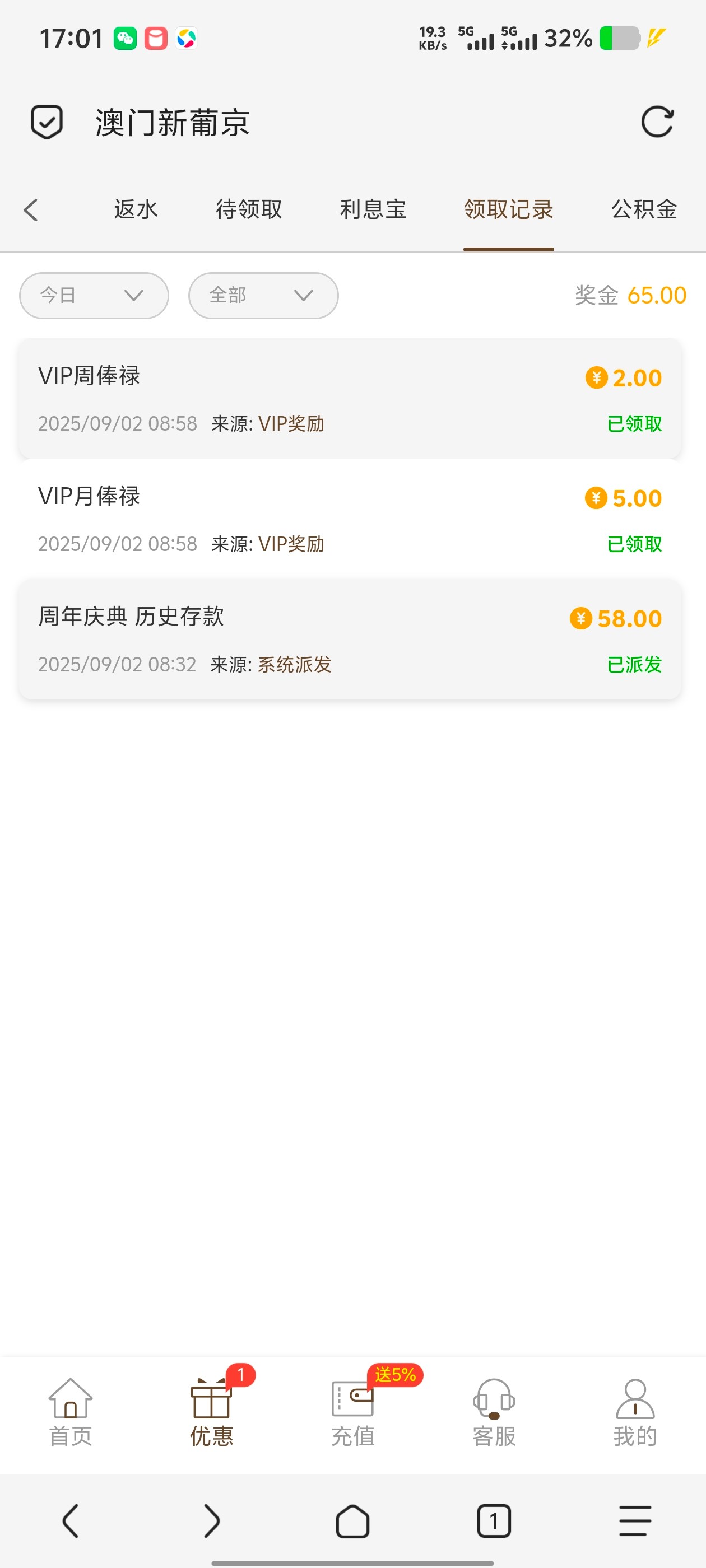Image resolution: width=706 pixels, height=1568 pixels.
Task: Open the 优惠 promotions tab
Action: [211, 1412]
